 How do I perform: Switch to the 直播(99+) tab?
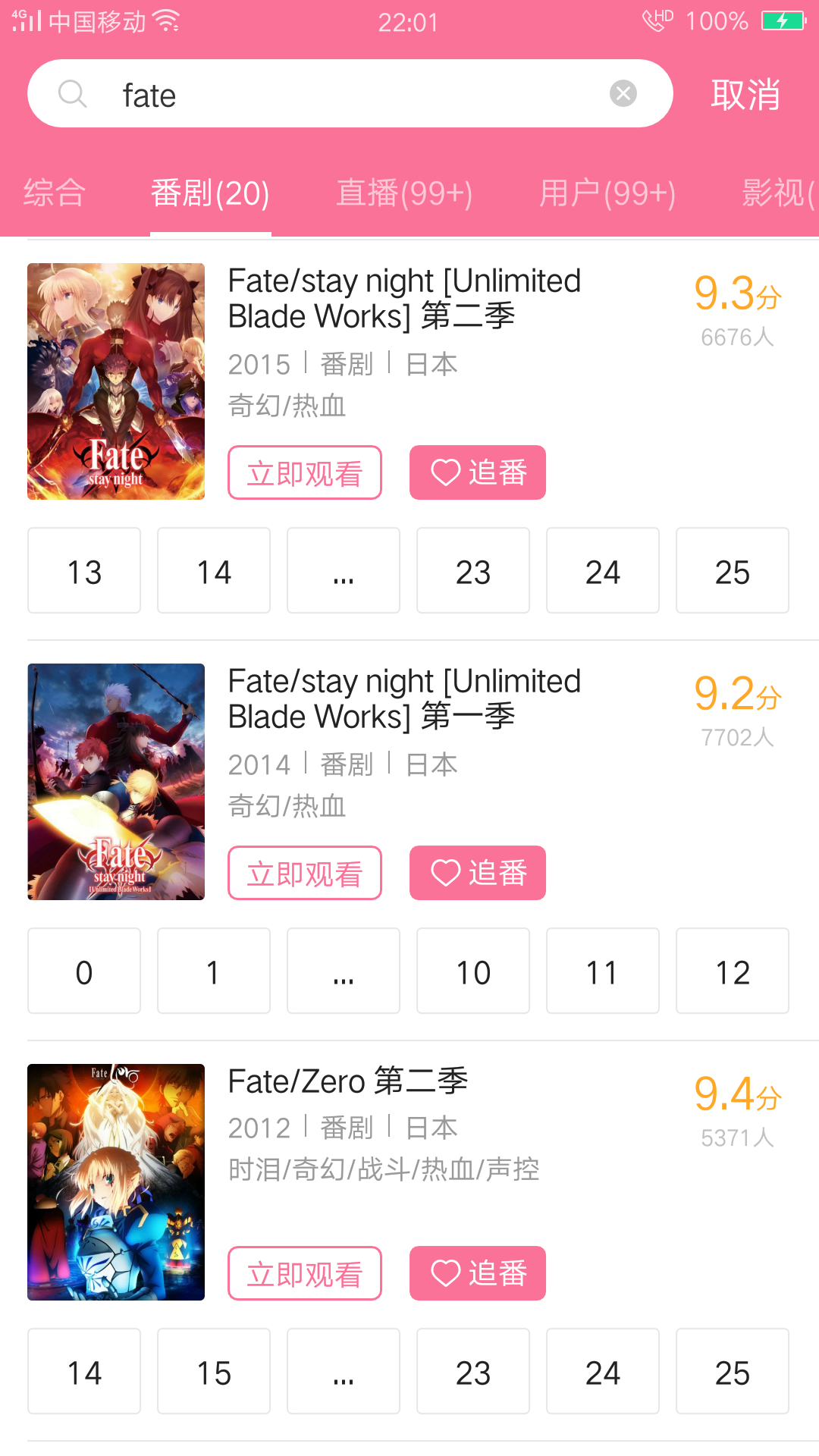click(x=404, y=193)
